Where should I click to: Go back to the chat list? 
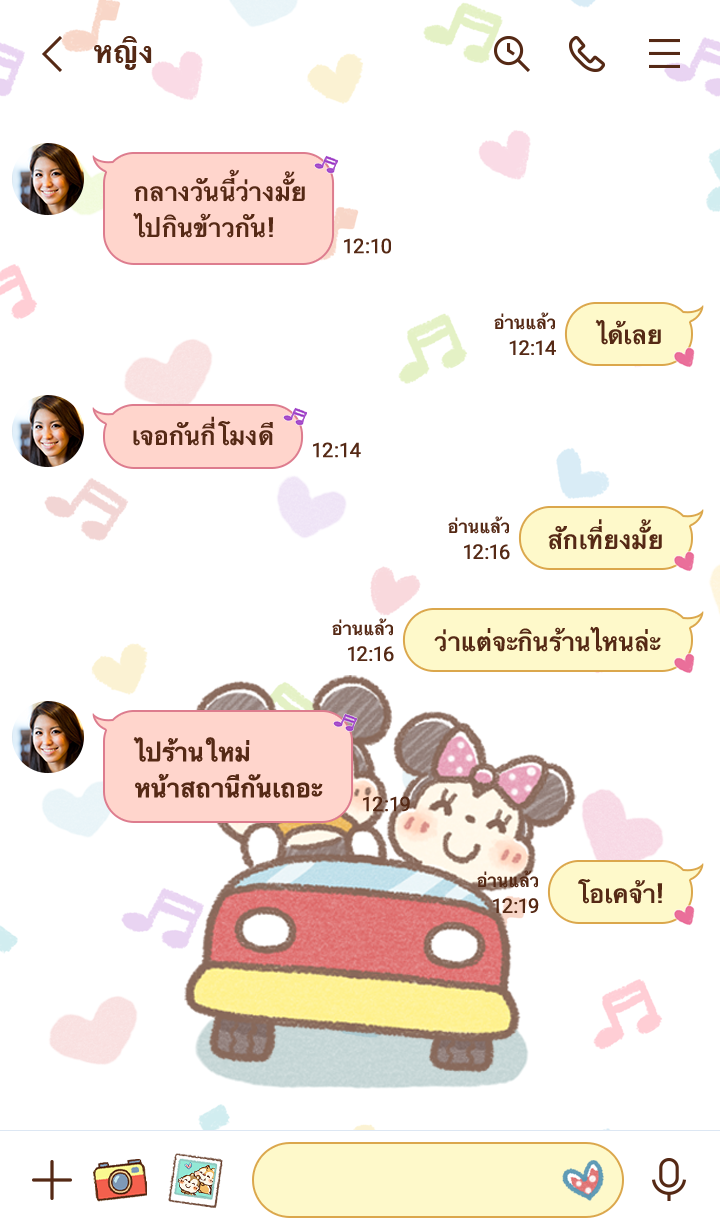point(52,55)
